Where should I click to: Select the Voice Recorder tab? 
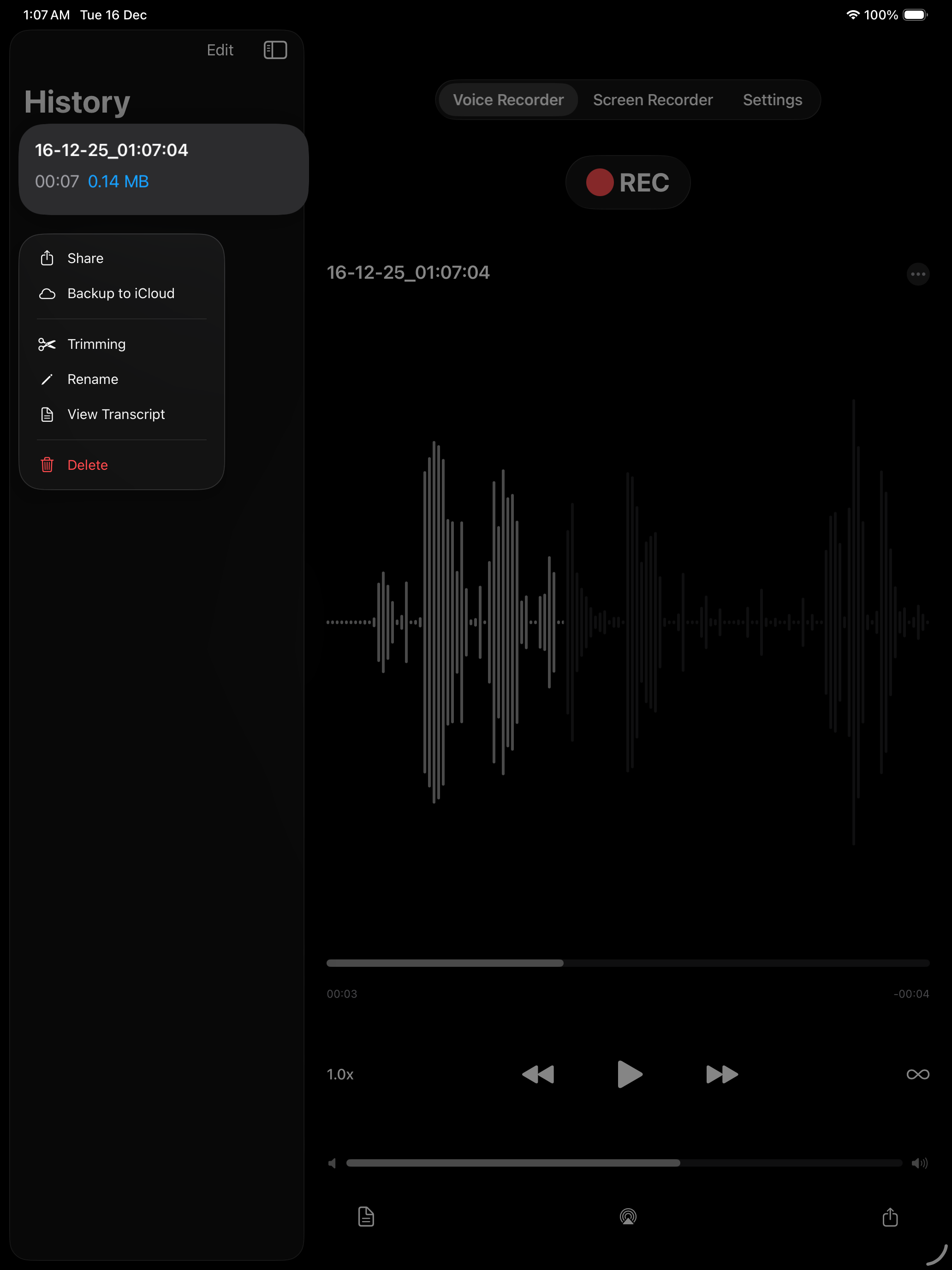point(508,100)
